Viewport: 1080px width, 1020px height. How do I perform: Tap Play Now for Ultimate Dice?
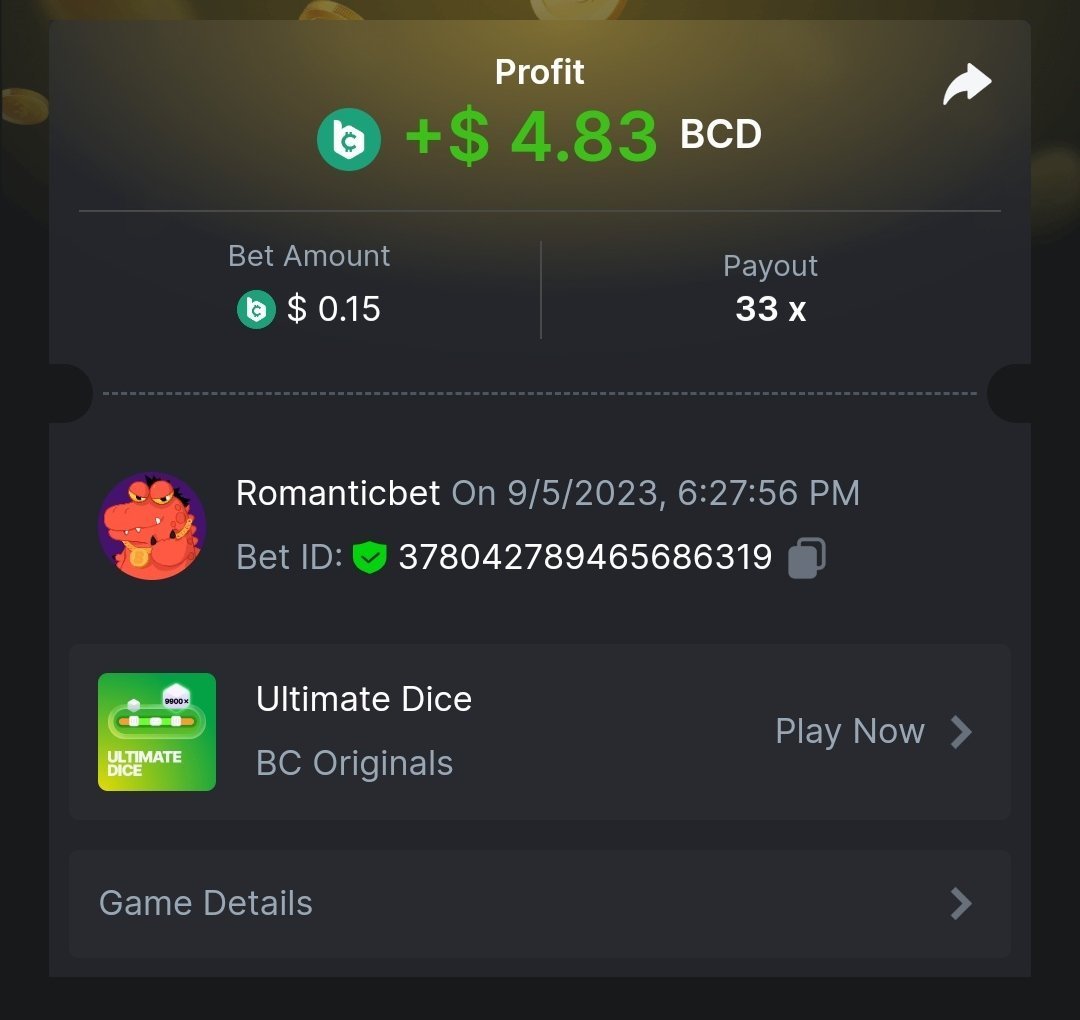click(872, 732)
